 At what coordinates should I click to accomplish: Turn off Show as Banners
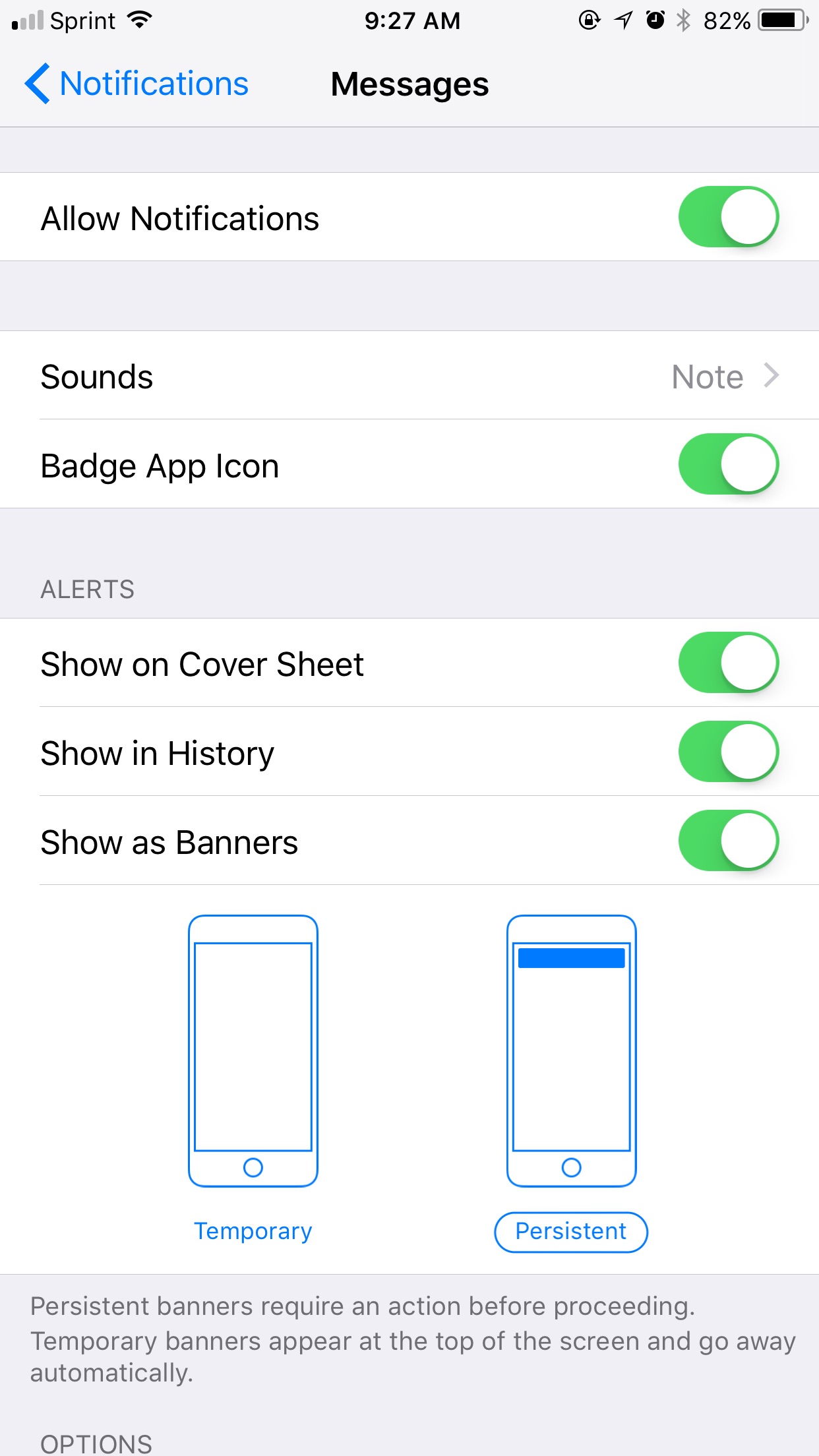(729, 841)
